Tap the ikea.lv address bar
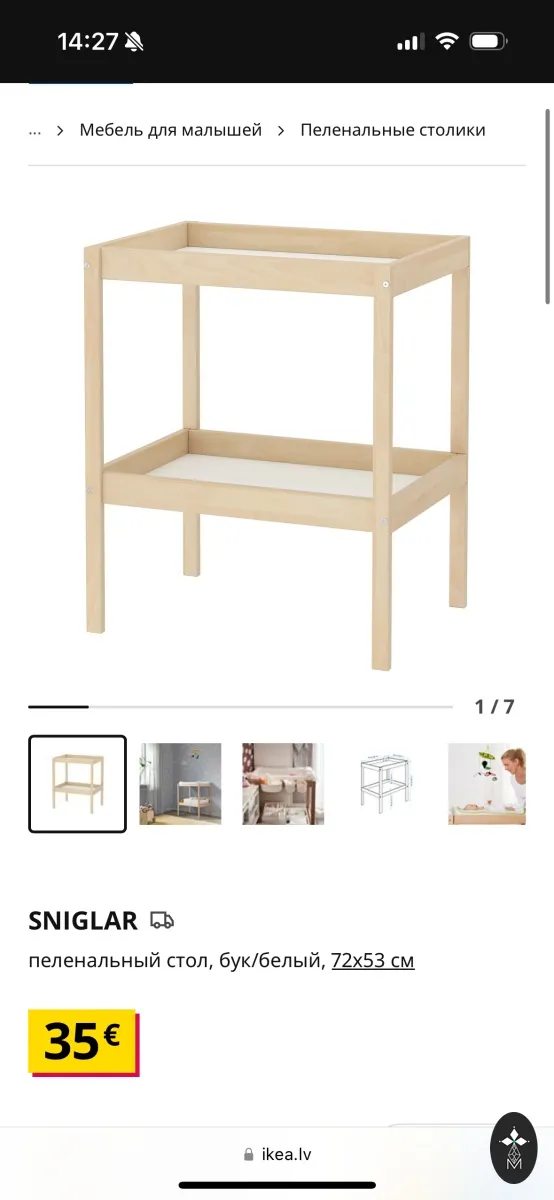Viewport: 554px width, 1200px height. [277, 1154]
